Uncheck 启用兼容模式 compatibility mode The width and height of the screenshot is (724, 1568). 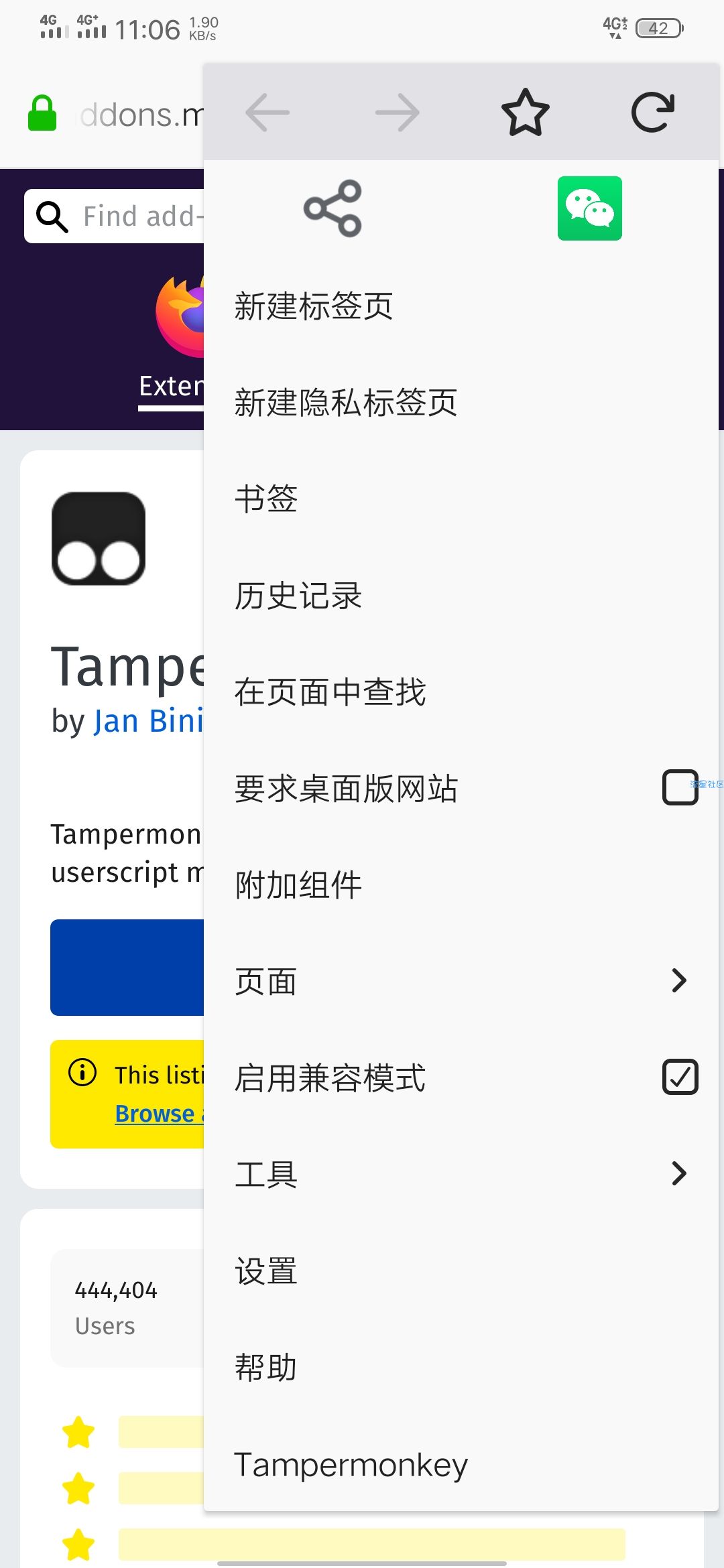point(680,1077)
